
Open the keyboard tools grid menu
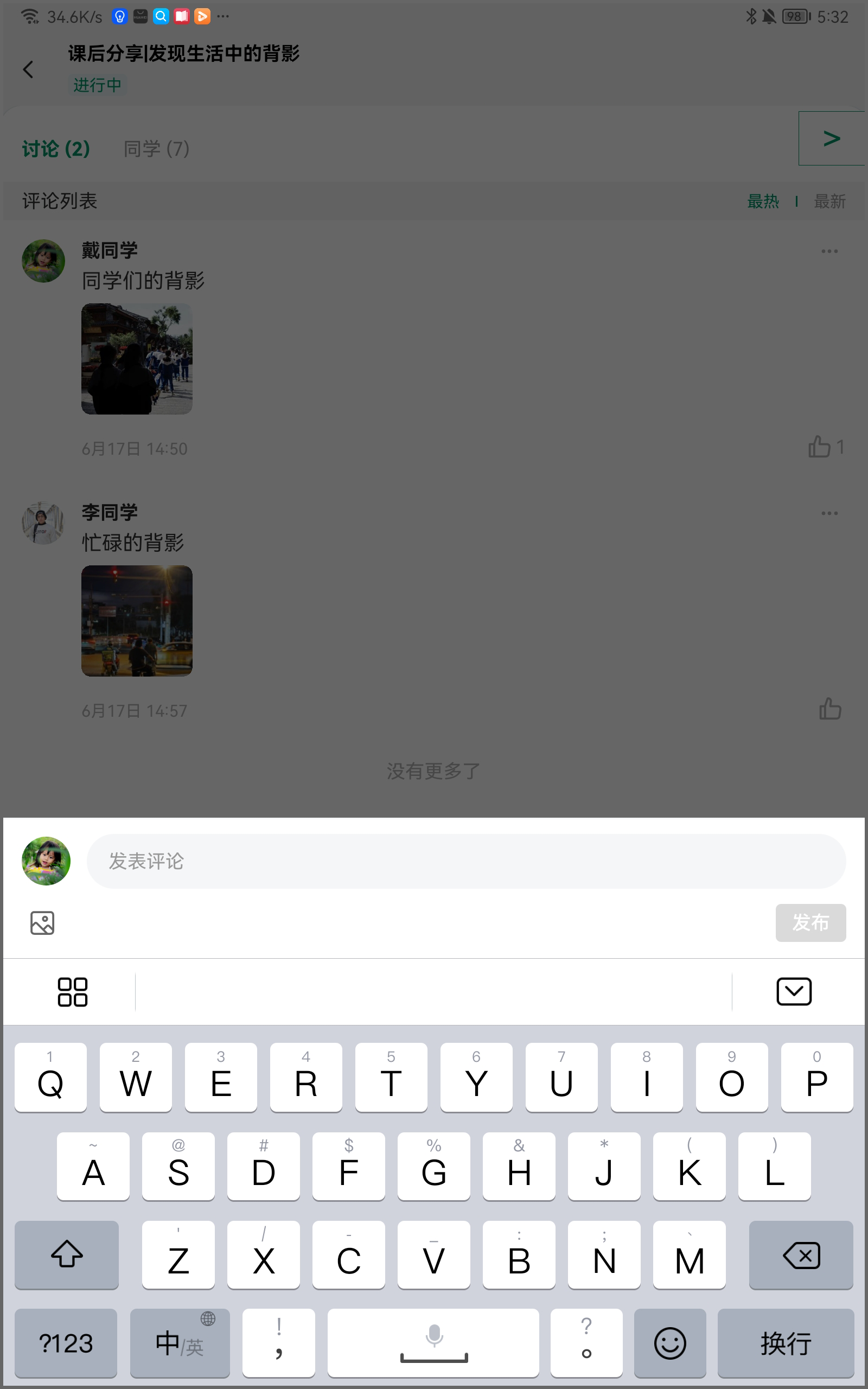(72, 992)
